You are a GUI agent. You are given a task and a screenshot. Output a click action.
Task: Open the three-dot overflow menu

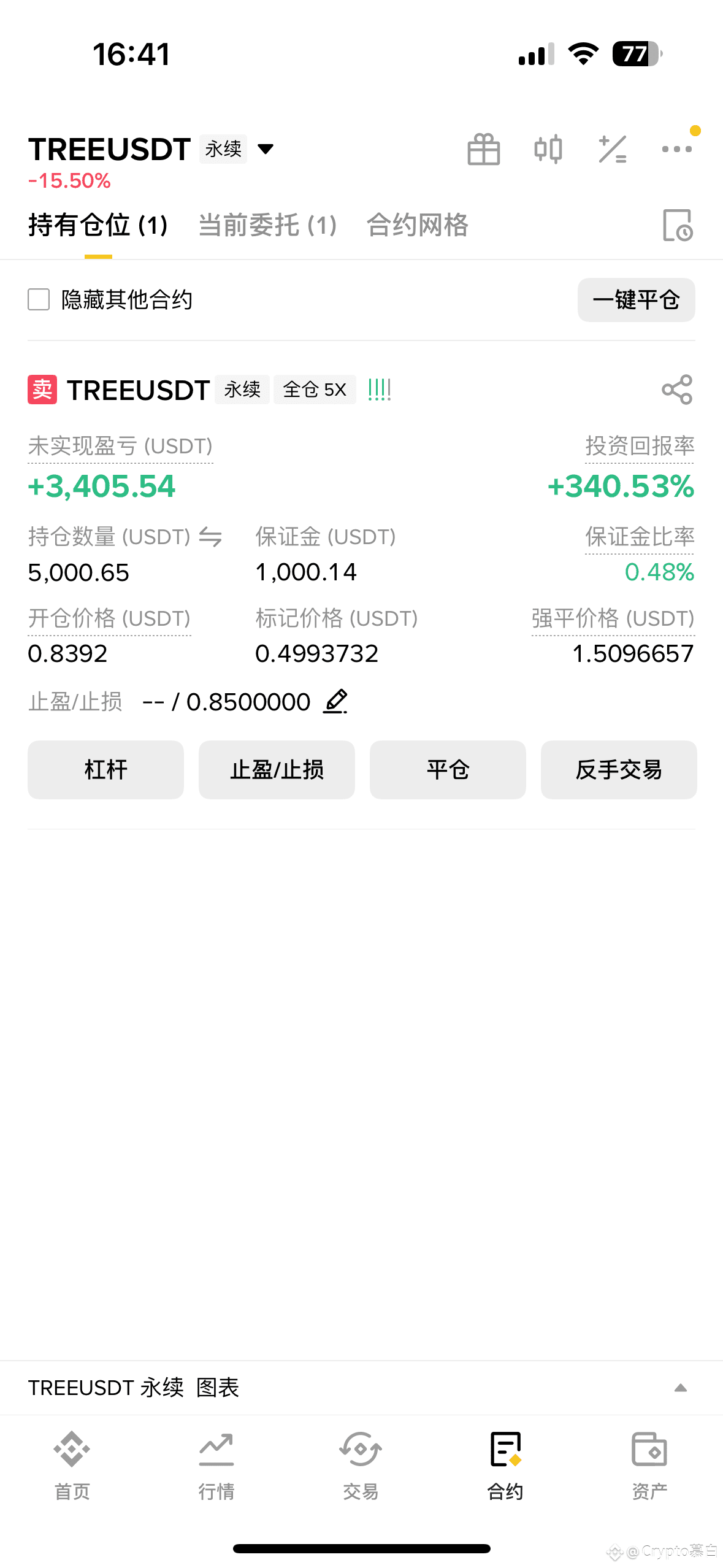tap(676, 149)
